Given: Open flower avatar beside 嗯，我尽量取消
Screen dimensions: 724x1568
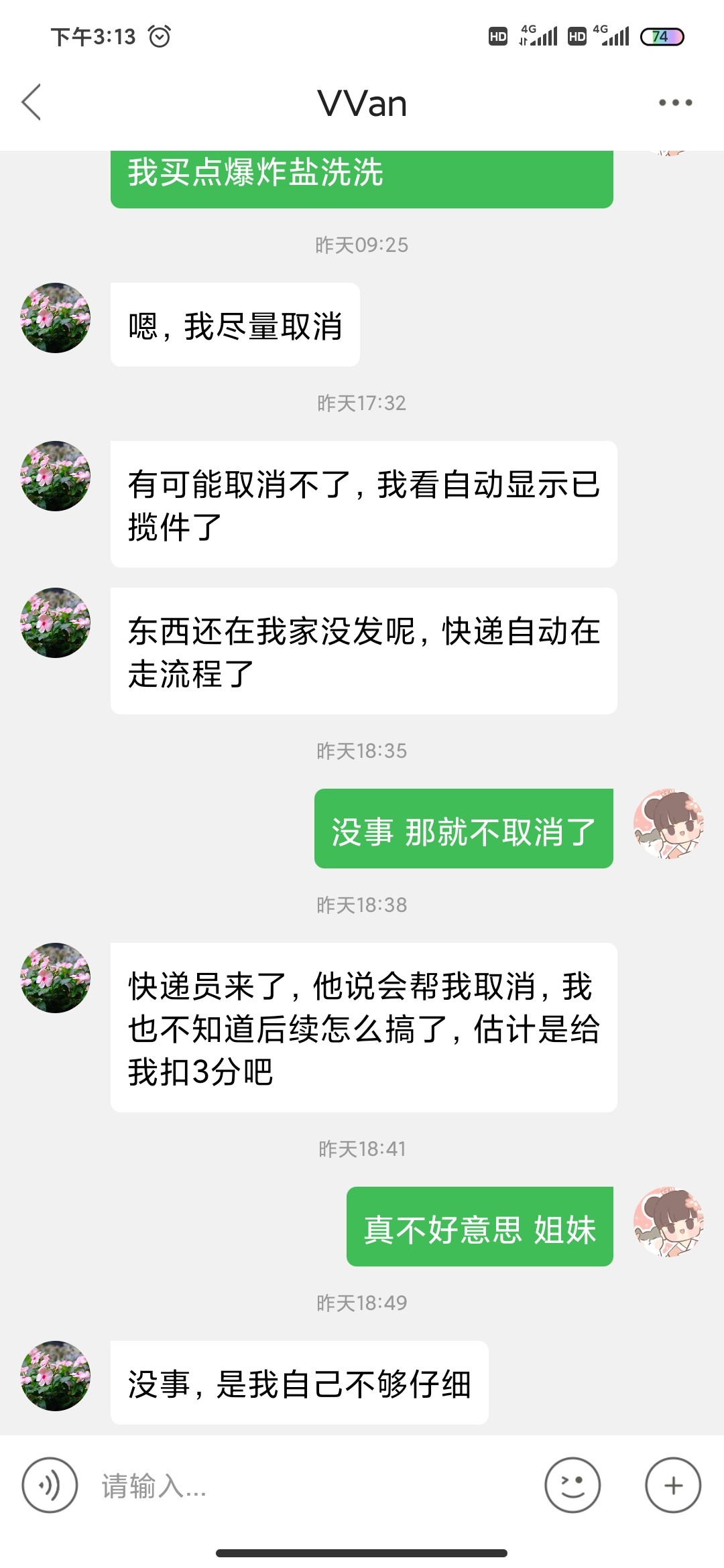Looking at the screenshot, I should (x=56, y=318).
